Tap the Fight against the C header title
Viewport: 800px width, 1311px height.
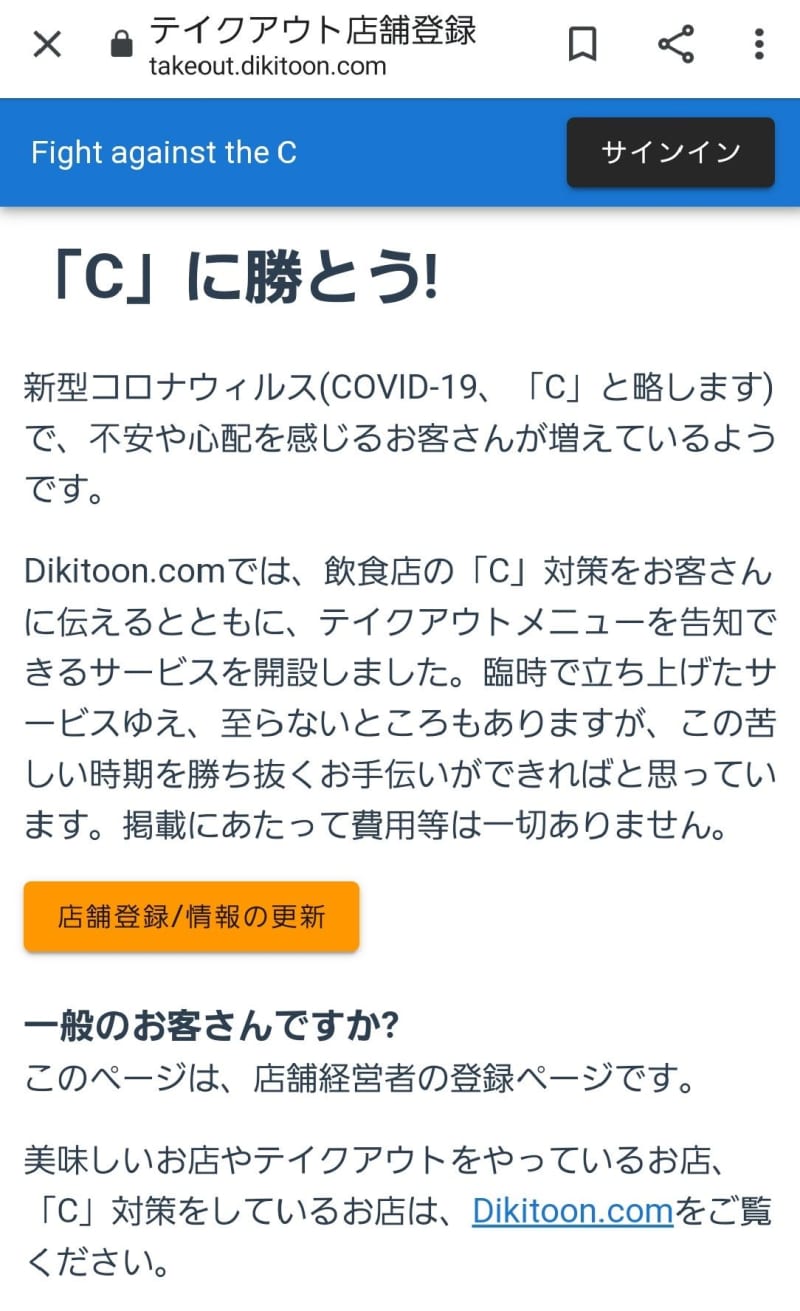coord(164,153)
